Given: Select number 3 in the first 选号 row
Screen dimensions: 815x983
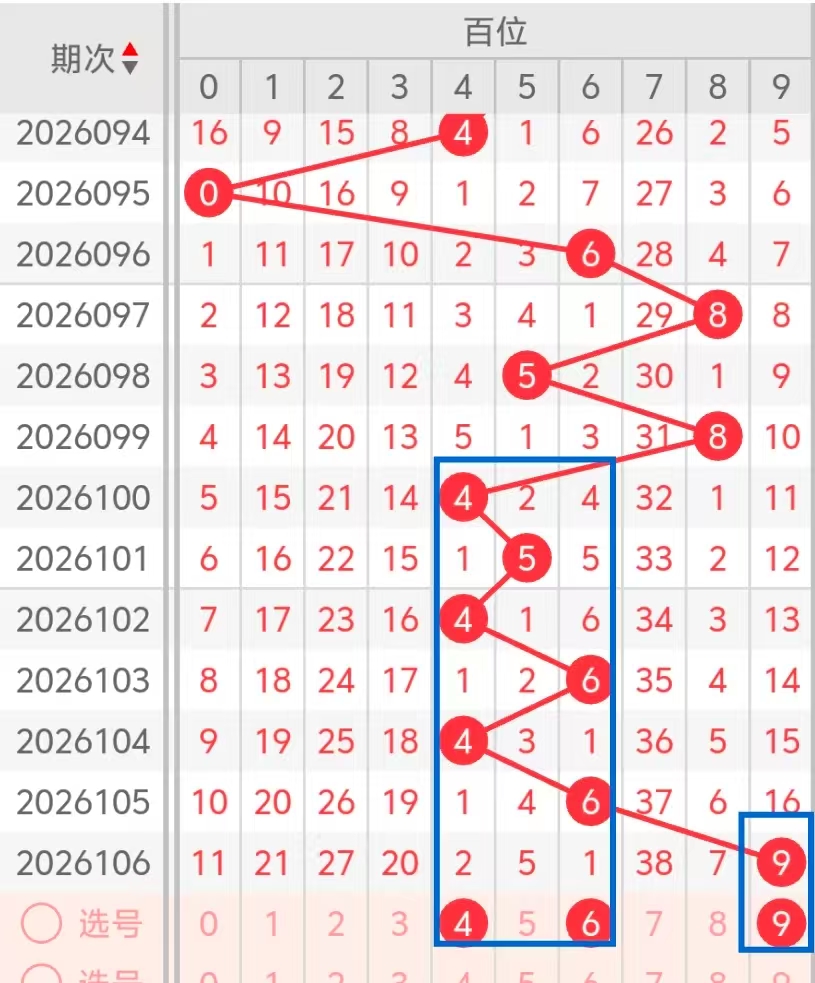Looking at the screenshot, I should point(399,924).
